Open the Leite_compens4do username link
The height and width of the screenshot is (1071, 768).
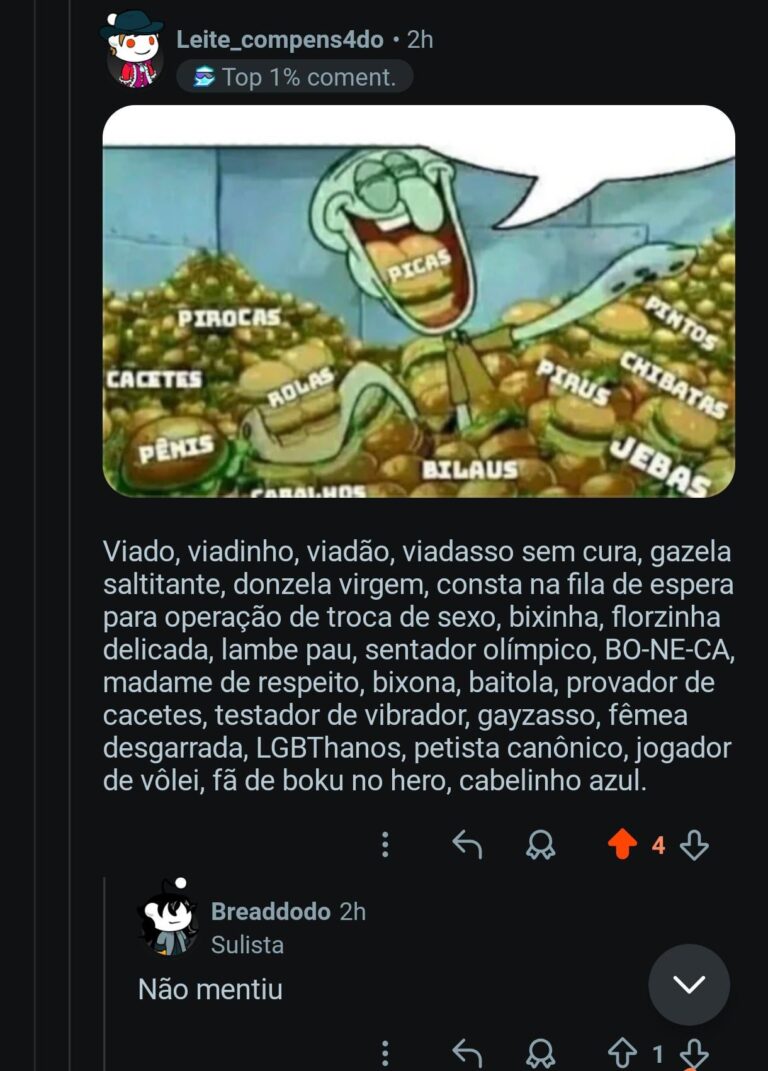280,40
